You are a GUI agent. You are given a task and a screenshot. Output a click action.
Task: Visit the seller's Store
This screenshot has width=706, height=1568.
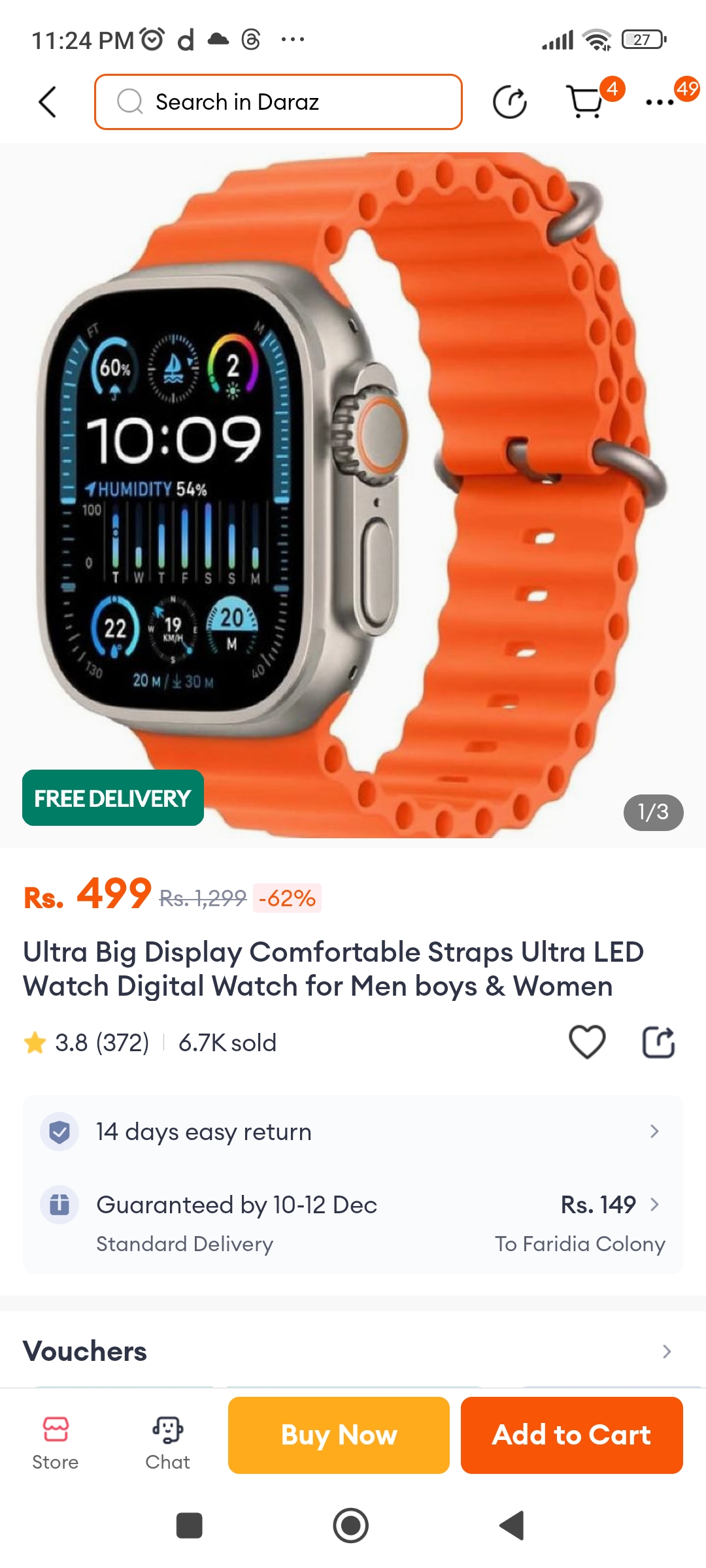click(x=56, y=1443)
